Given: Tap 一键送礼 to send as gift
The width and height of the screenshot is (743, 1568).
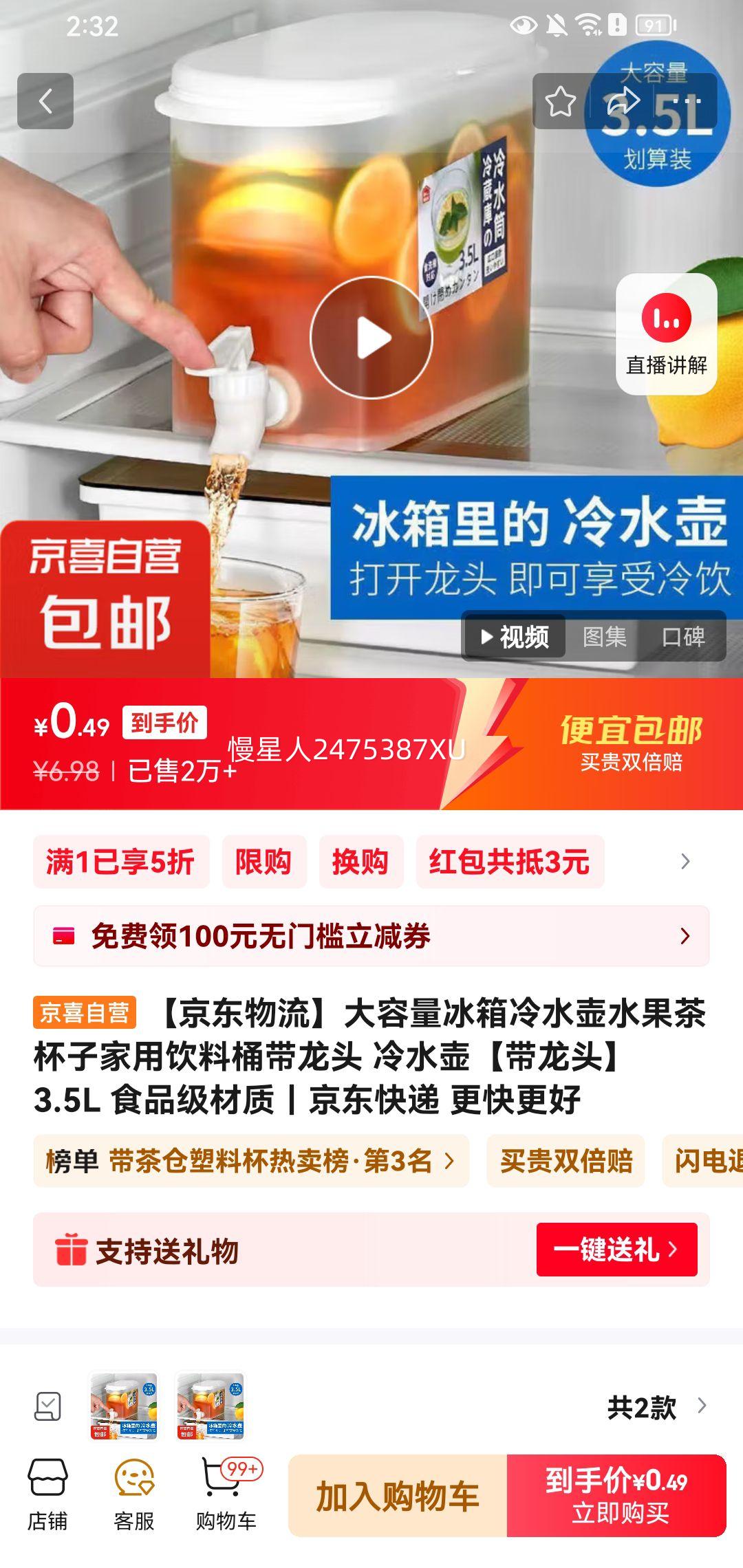Looking at the screenshot, I should [616, 1250].
